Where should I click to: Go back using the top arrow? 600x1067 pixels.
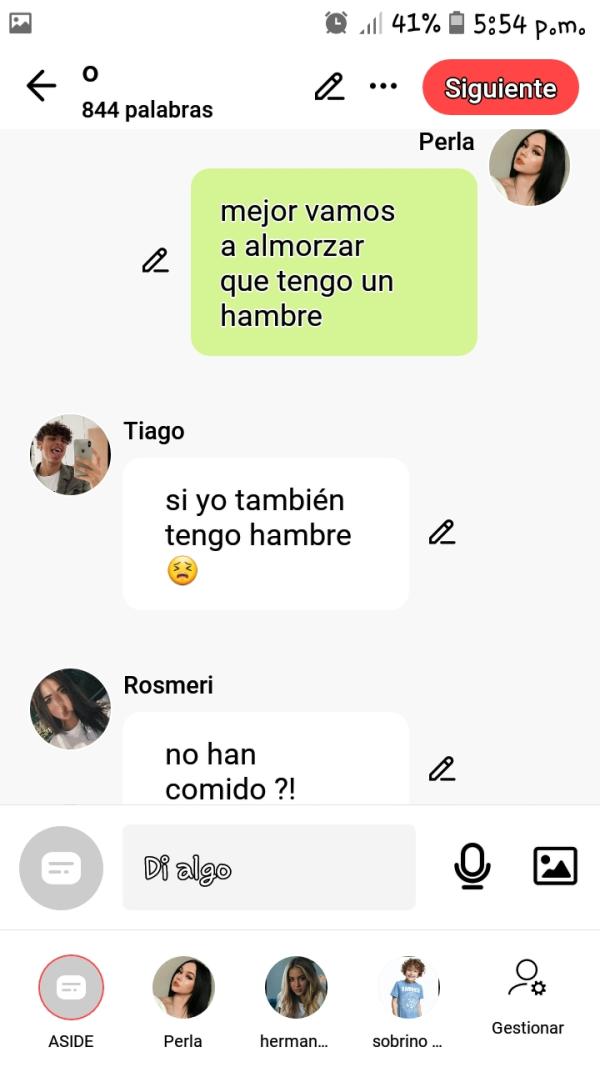[41, 87]
